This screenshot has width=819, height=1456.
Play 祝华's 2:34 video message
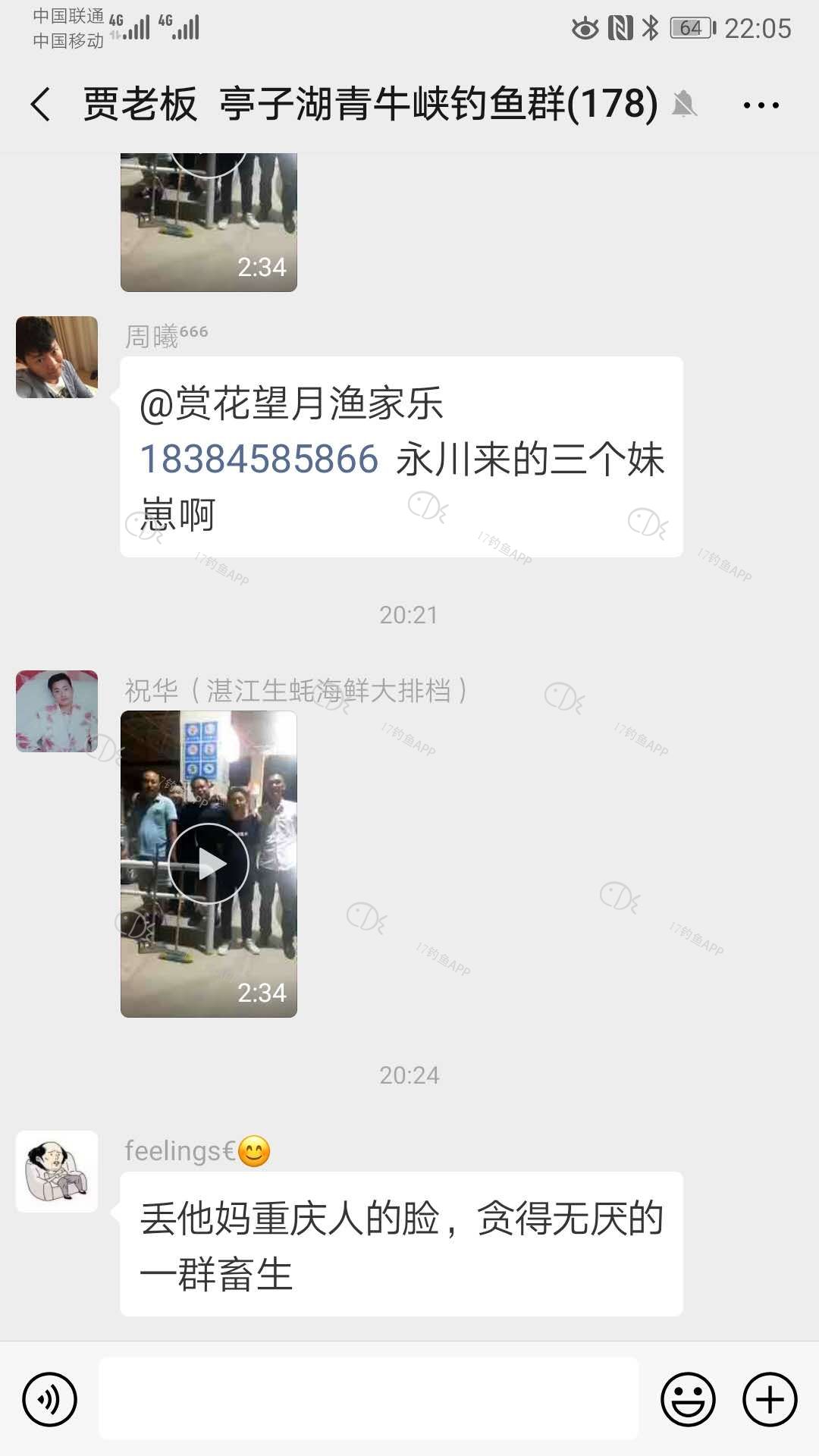(x=209, y=864)
